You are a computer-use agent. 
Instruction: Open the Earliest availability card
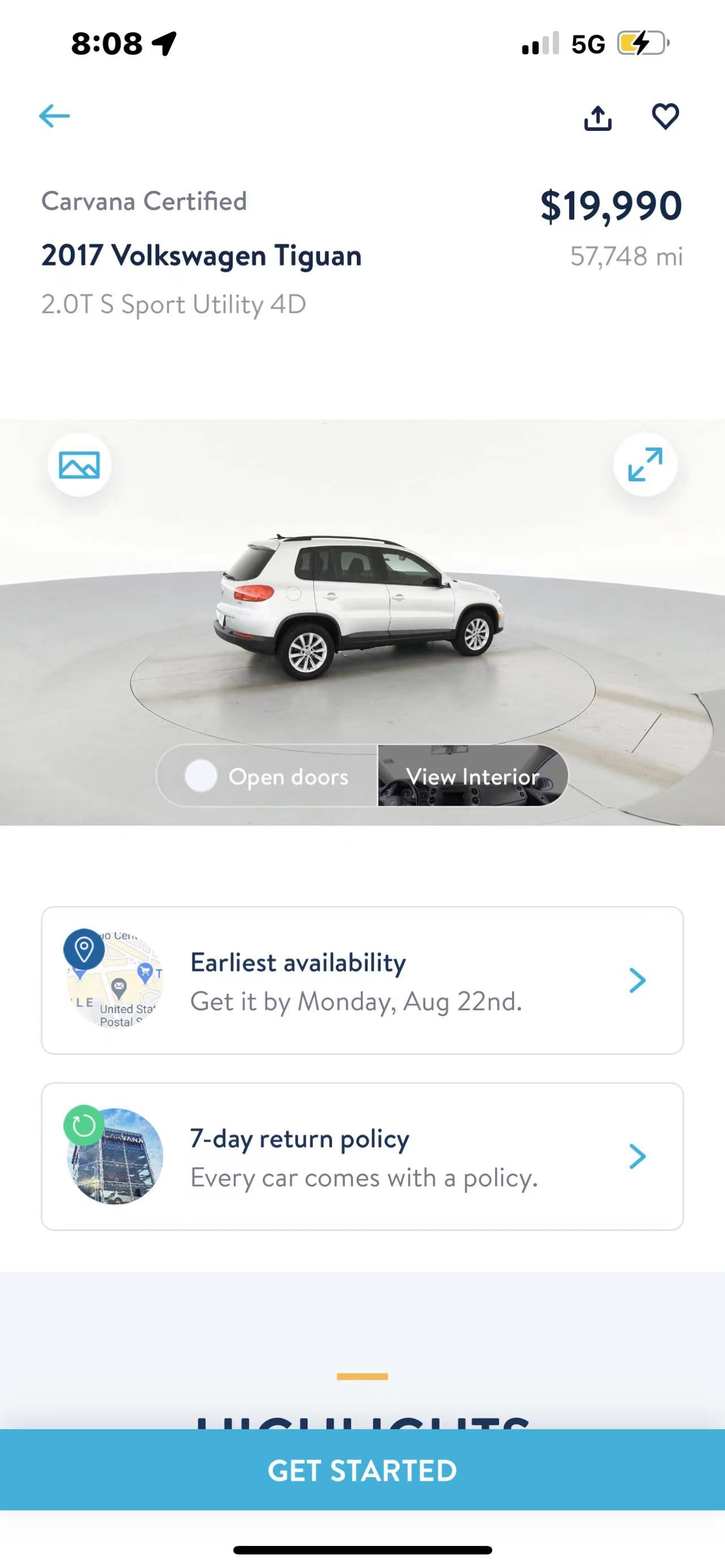tap(362, 981)
